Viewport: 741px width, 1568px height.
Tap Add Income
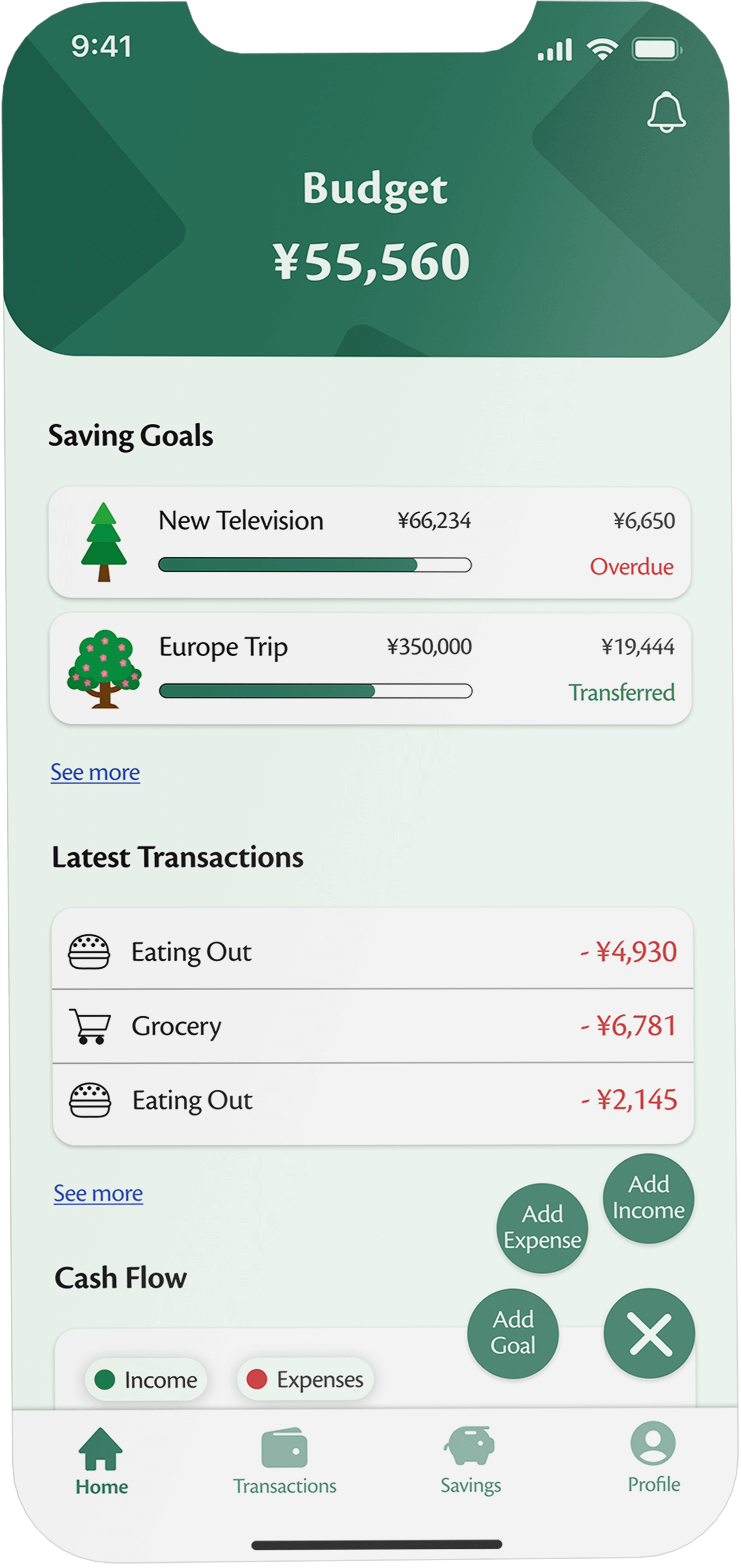(648, 1197)
